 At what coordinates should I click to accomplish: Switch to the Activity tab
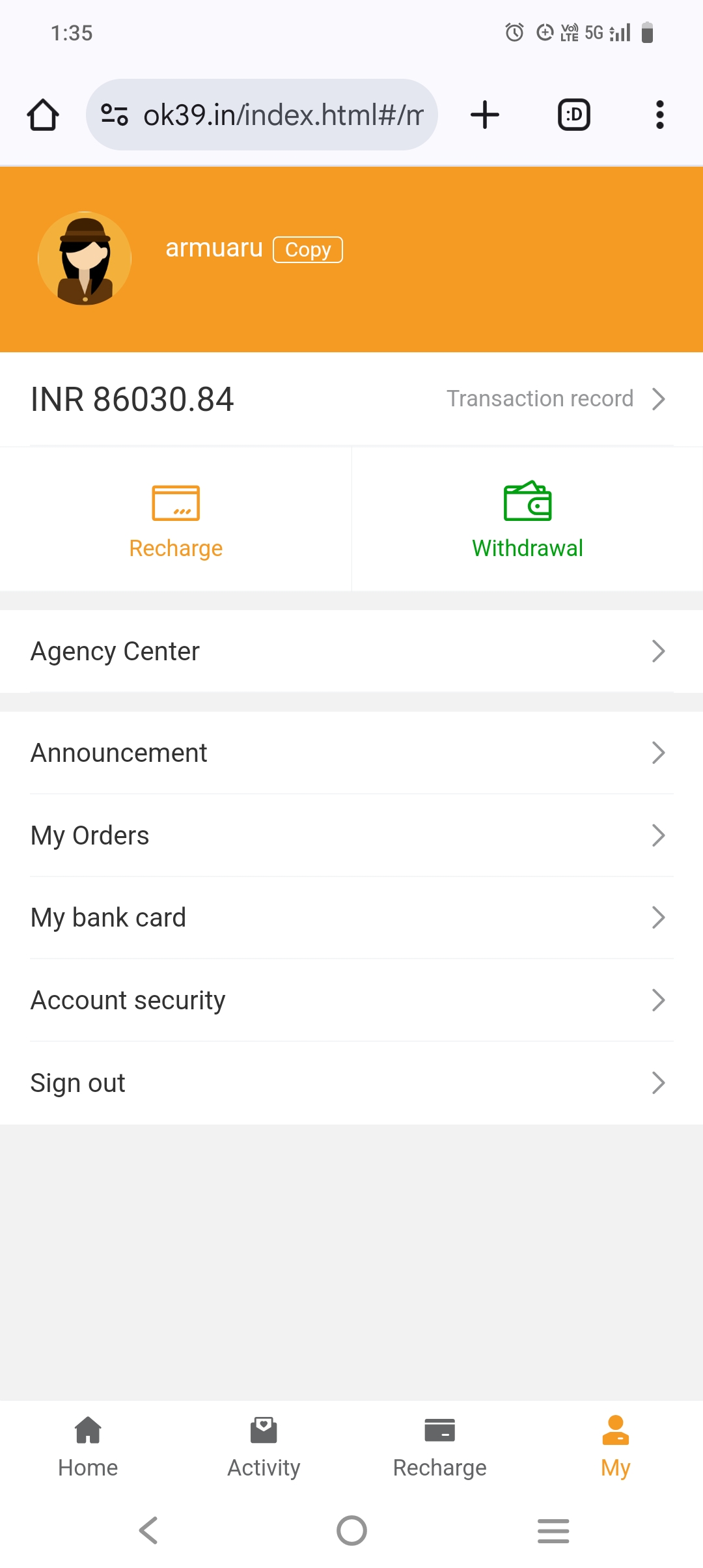coord(264,1447)
